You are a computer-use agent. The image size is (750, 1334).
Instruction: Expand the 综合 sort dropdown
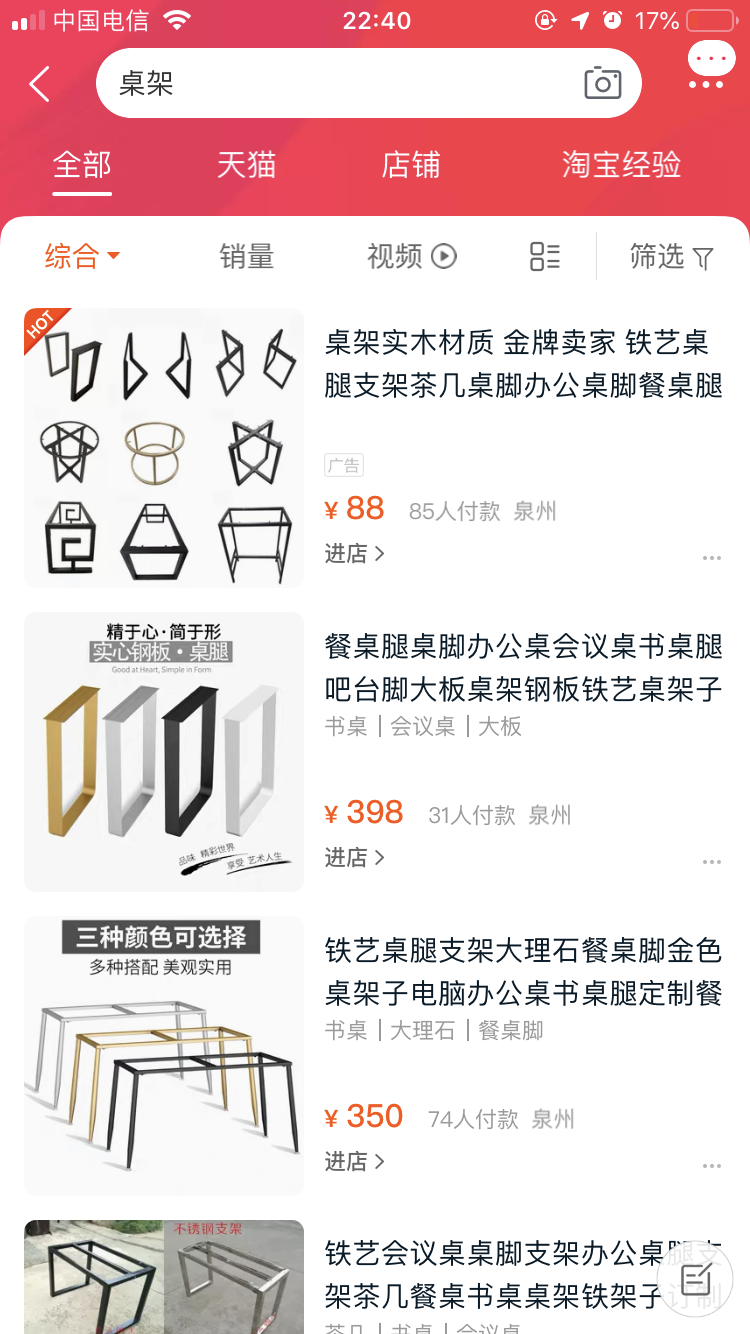click(82, 256)
